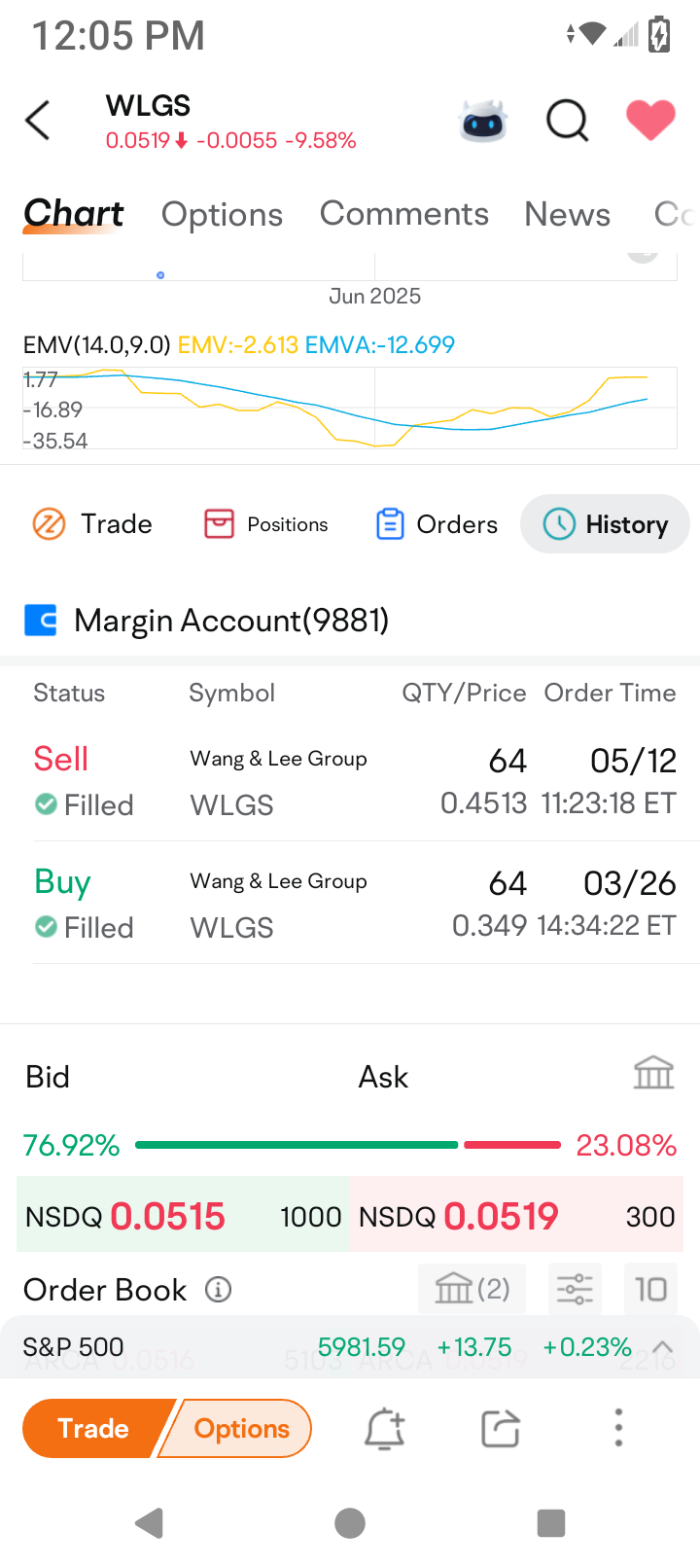
Task: Open the Order Book settings sliders icon
Action: [x=575, y=1290]
